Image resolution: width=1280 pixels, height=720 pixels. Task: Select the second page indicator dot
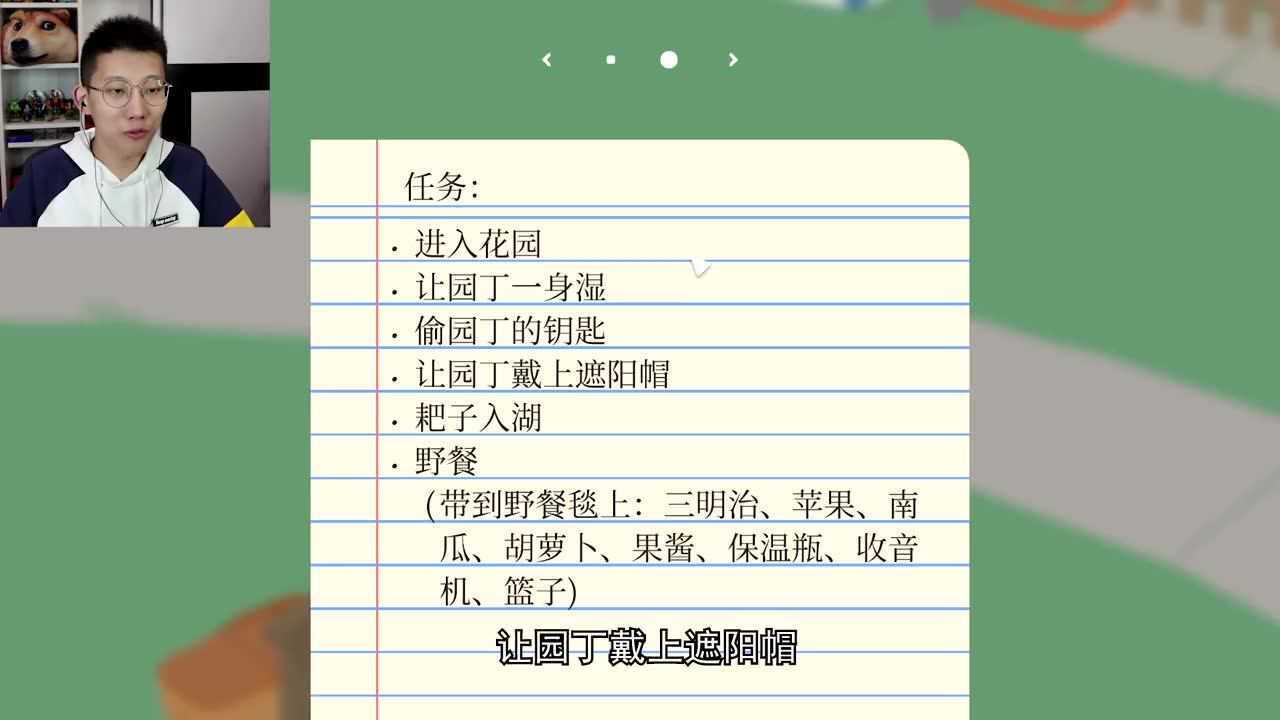click(x=669, y=60)
